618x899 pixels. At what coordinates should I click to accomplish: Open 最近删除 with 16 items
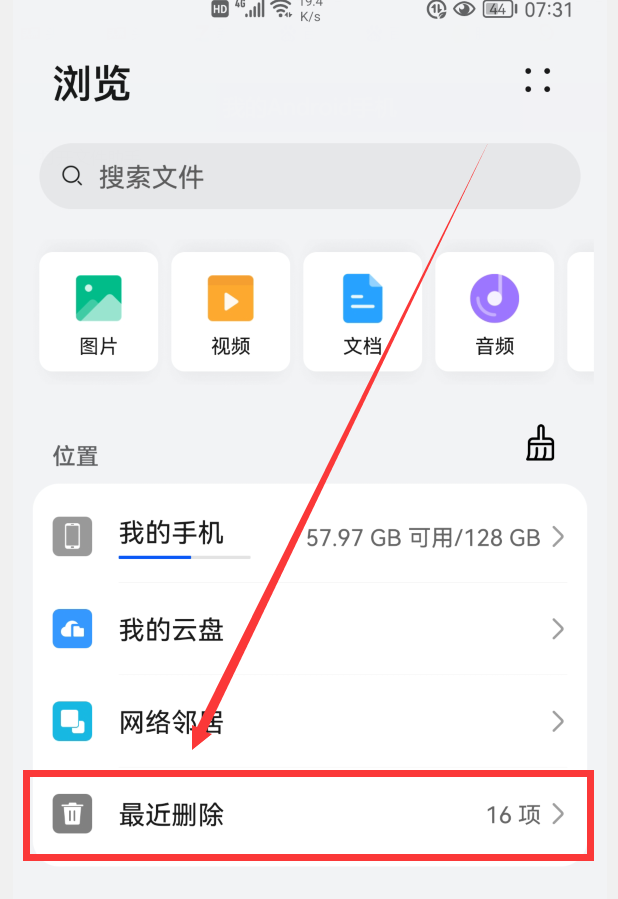(310, 814)
